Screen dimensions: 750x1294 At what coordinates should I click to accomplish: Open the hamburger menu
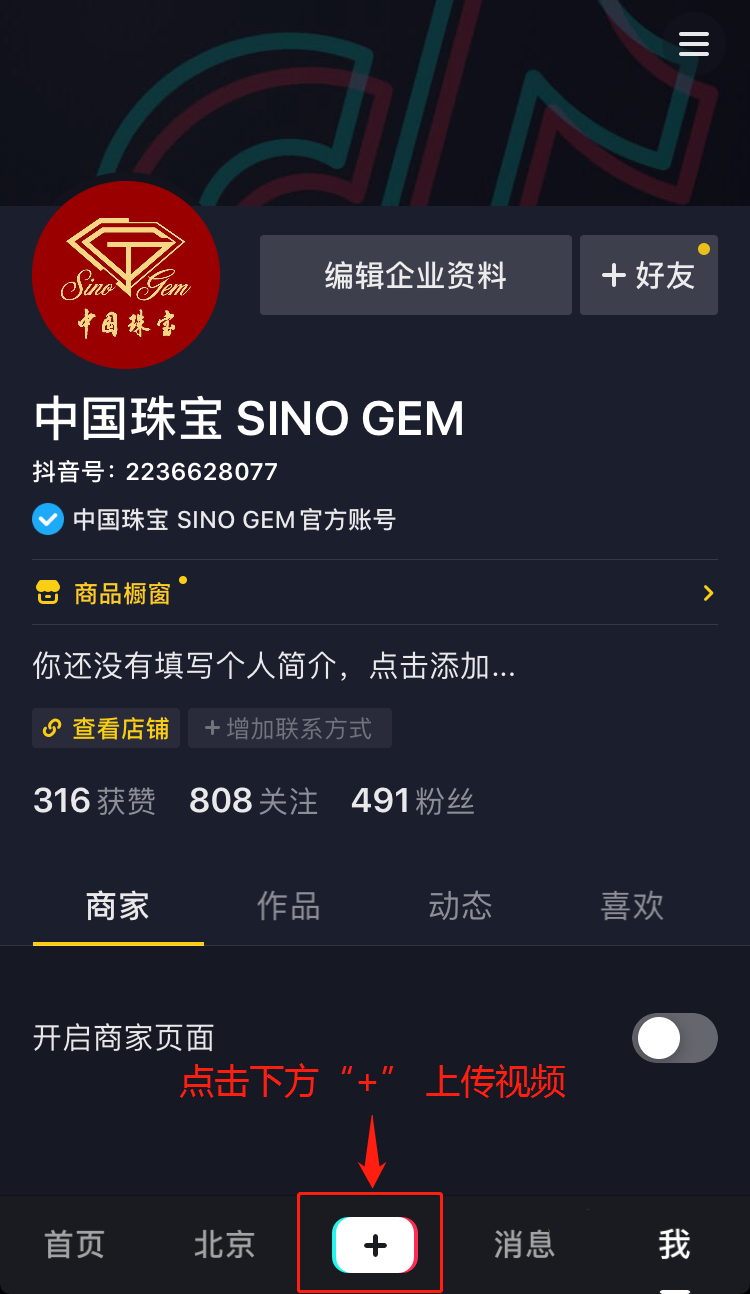point(693,44)
